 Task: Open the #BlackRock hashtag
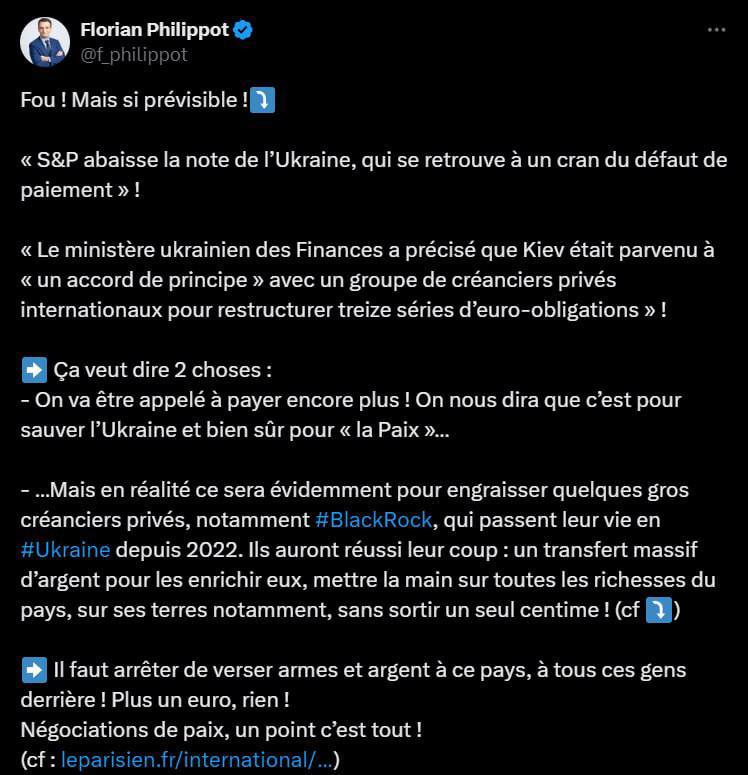click(x=373, y=520)
